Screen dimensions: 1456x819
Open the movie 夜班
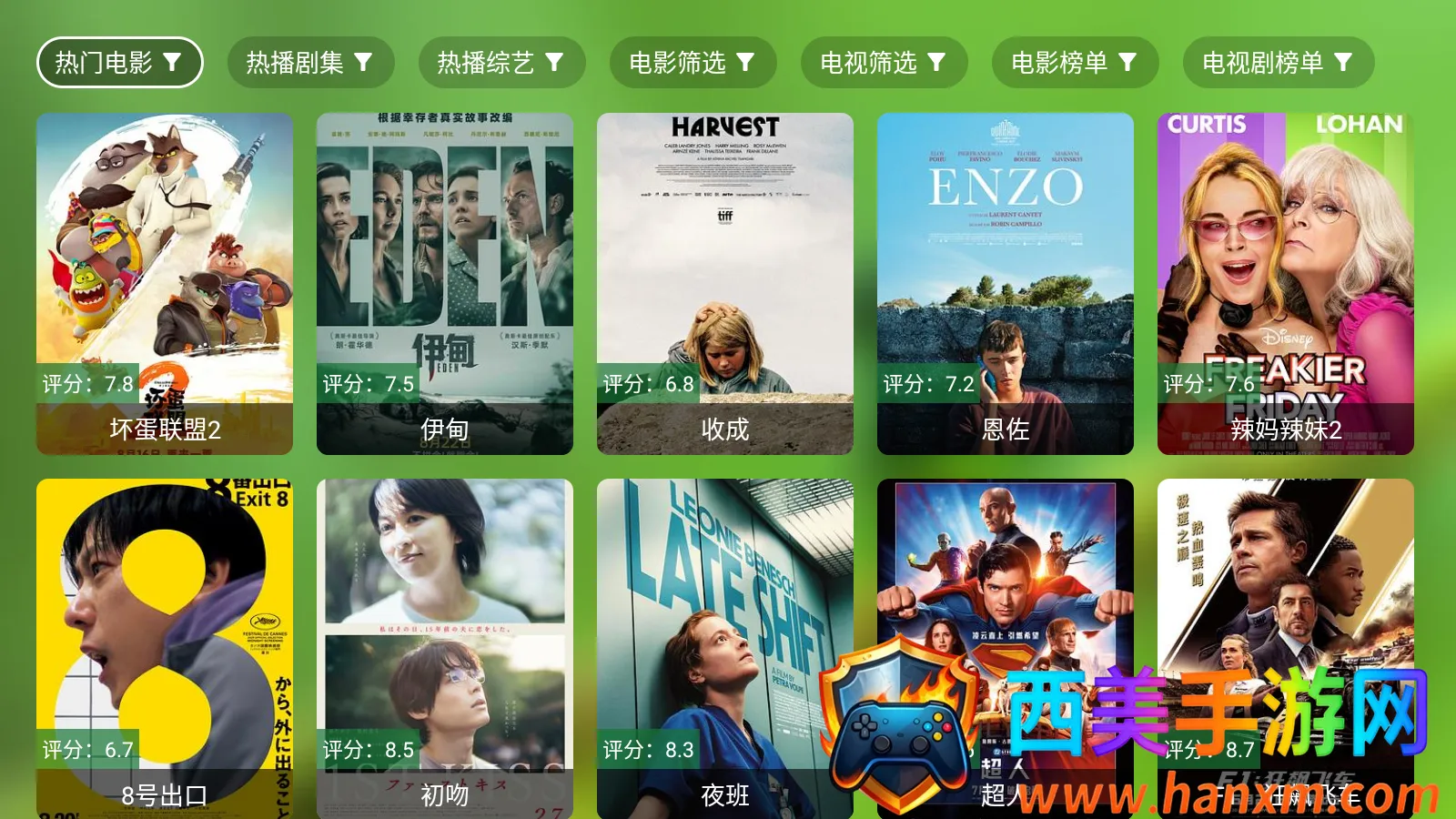[x=725, y=647]
